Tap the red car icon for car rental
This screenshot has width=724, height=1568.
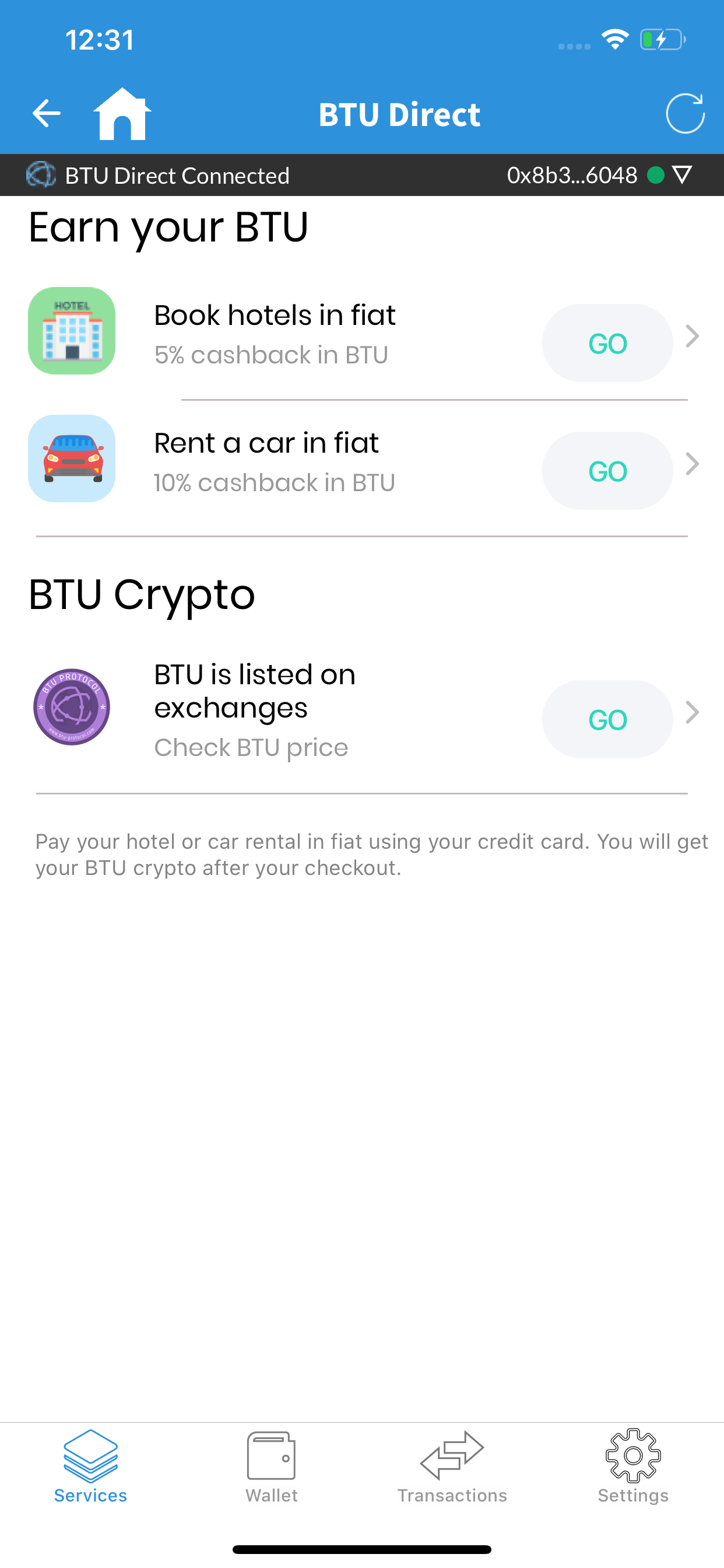[x=72, y=459]
